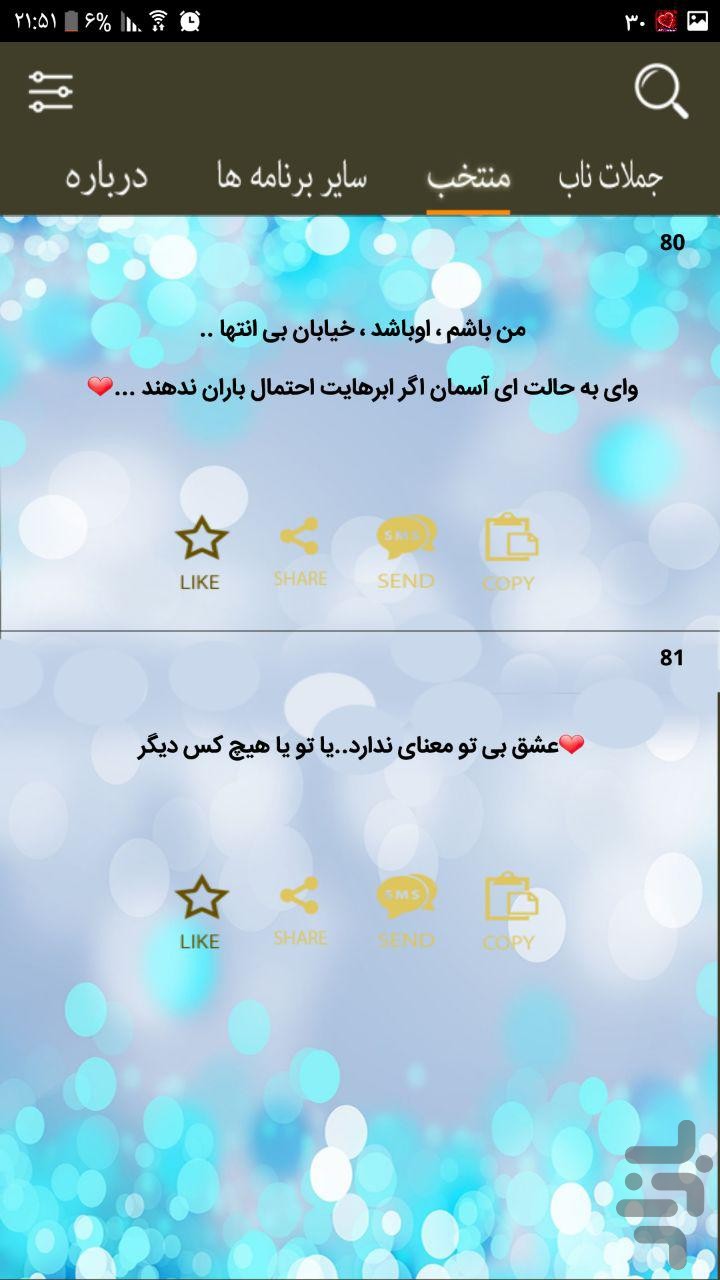
Task: Open the filter settings sliders icon
Action: tap(50, 92)
